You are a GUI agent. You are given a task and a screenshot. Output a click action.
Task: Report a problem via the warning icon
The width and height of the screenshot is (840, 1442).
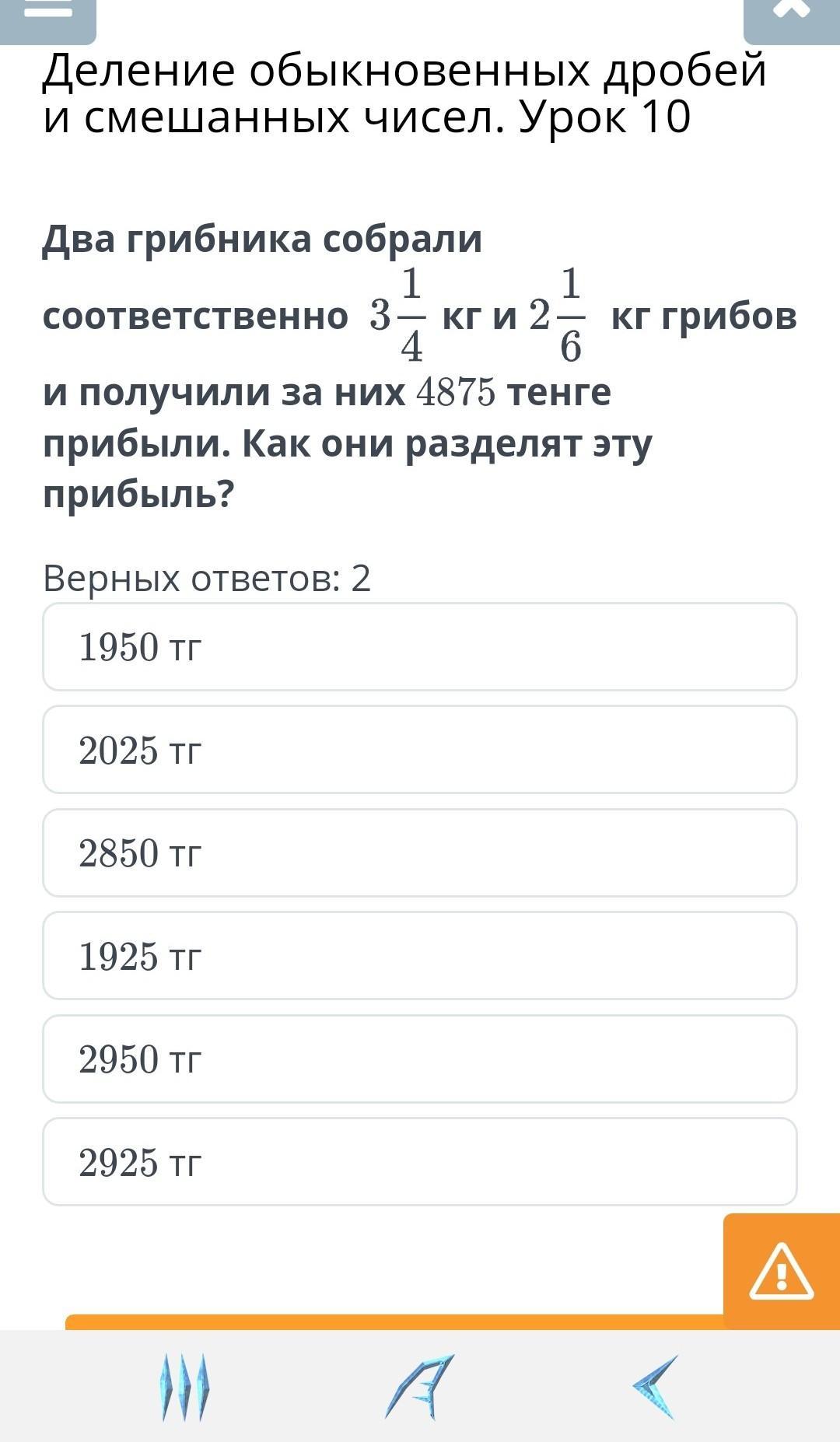pos(781,1272)
